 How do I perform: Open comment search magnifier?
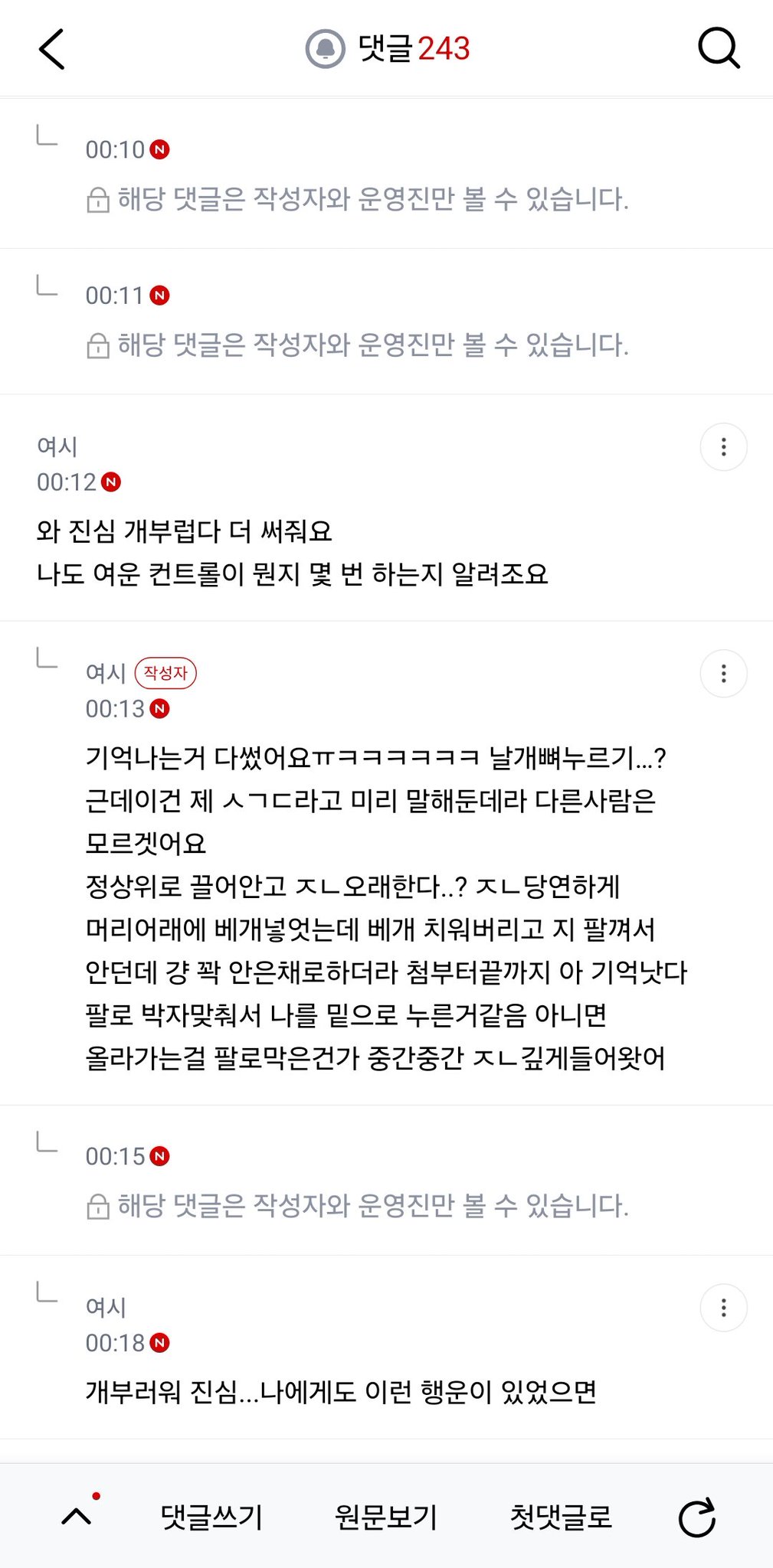coord(719,49)
